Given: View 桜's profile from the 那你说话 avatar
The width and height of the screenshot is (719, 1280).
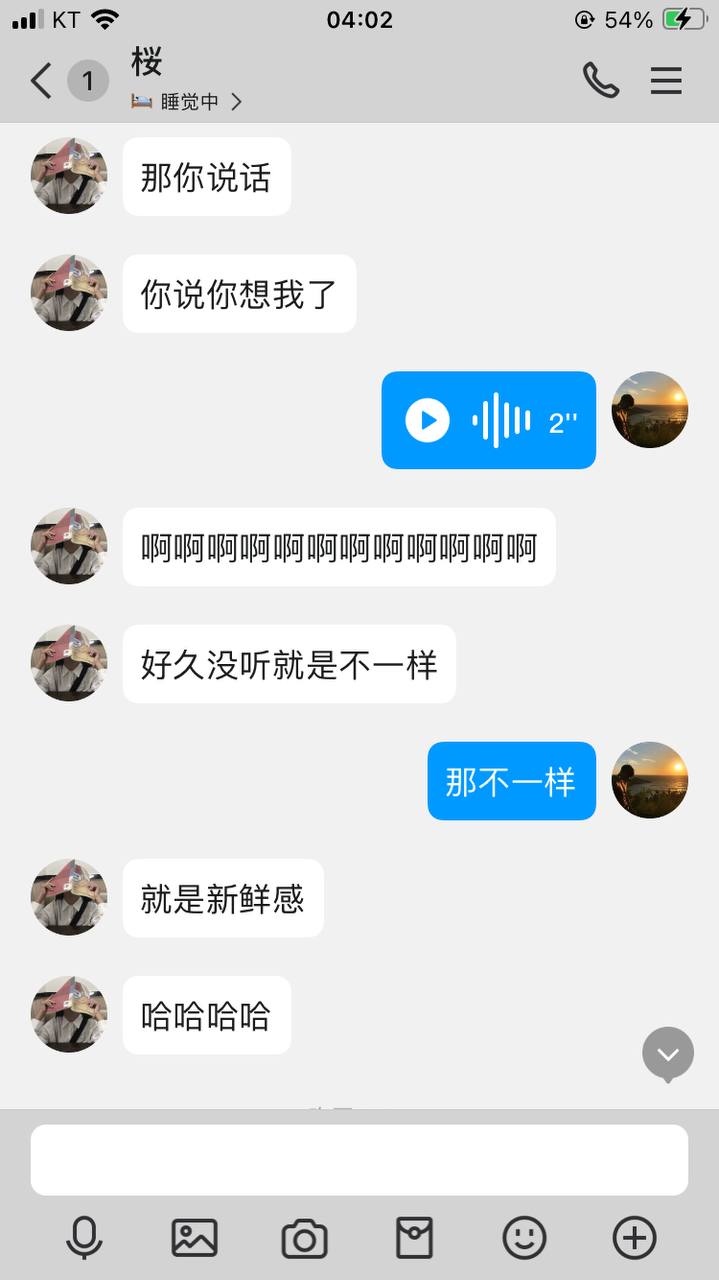Looking at the screenshot, I should [69, 176].
